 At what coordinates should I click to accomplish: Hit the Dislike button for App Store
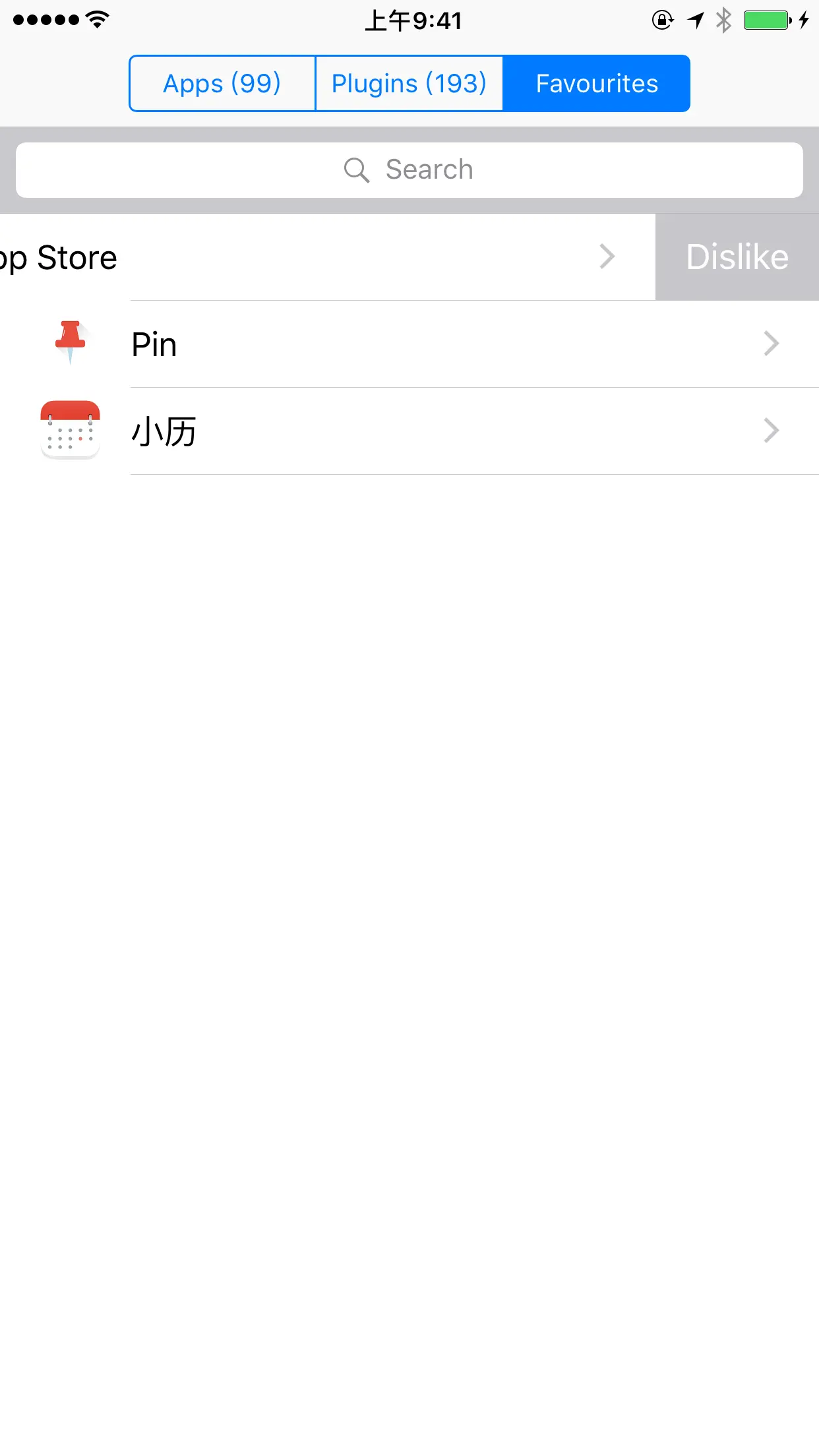(x=737, y=257)
